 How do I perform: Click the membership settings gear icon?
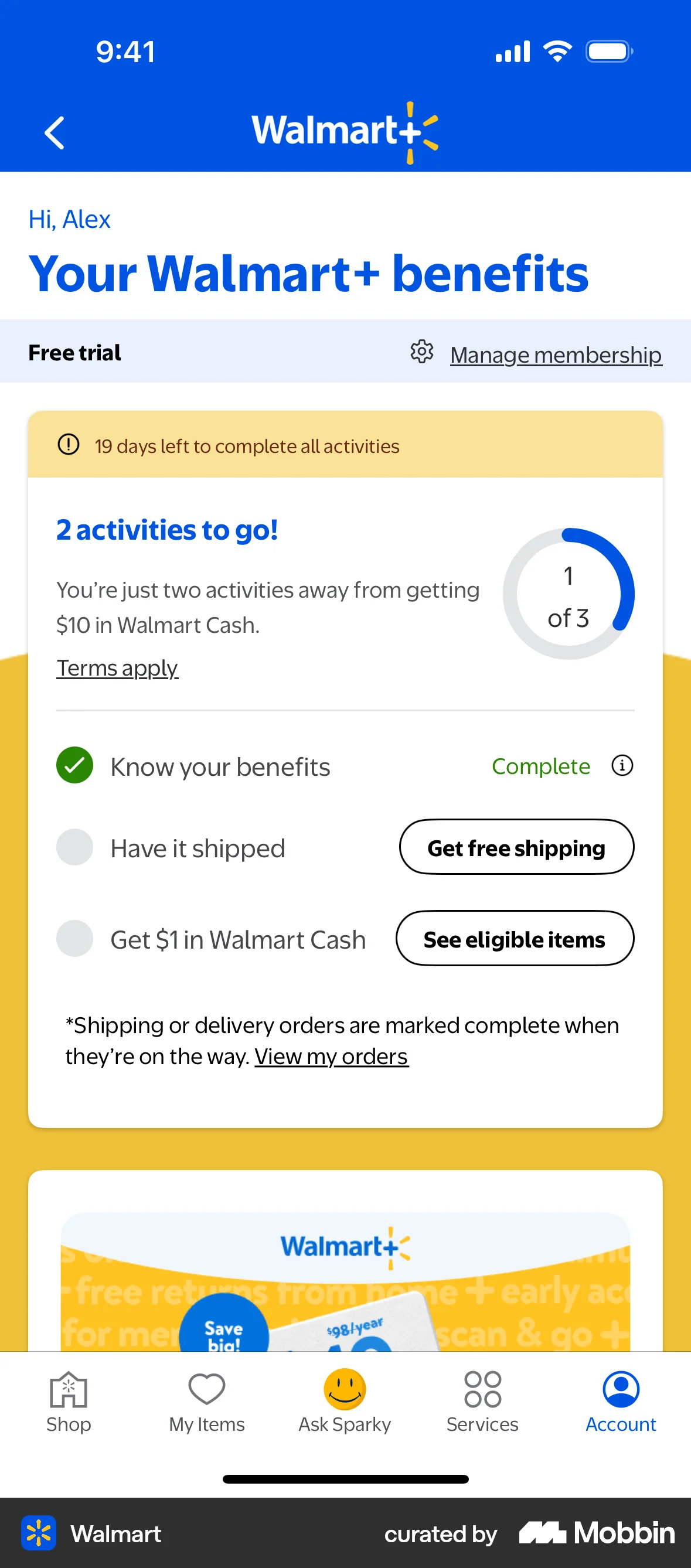(x=421, y=352)
